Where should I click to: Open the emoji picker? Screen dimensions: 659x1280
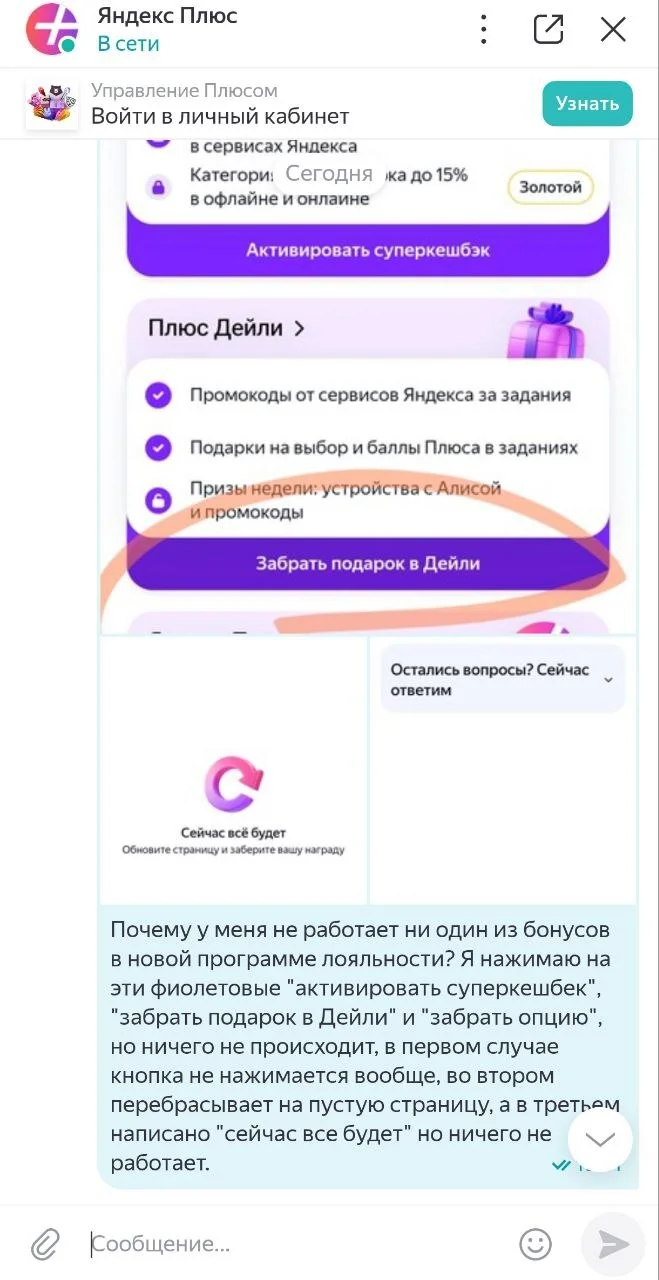[536, 1244]
